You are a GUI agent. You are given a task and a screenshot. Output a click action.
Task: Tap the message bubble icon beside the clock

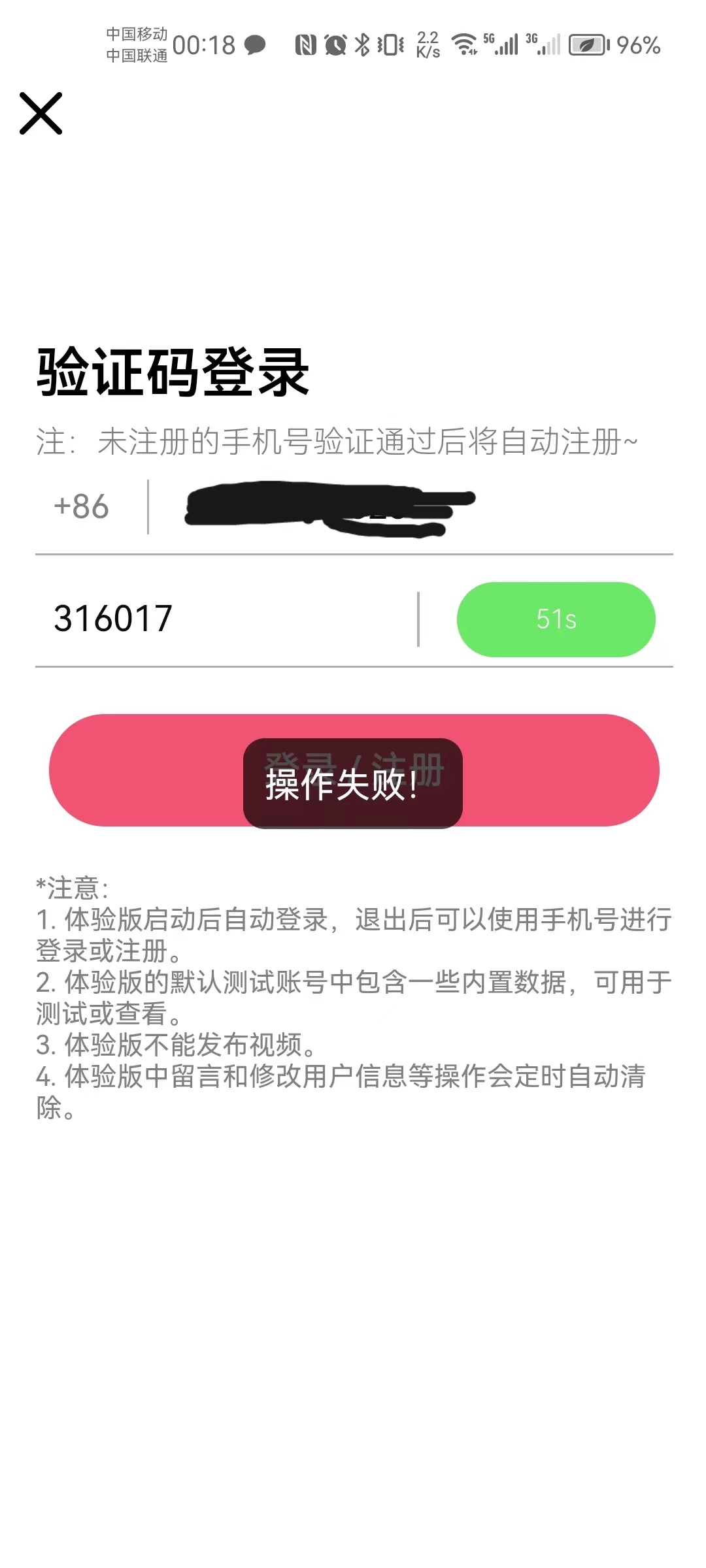point(256,44)
